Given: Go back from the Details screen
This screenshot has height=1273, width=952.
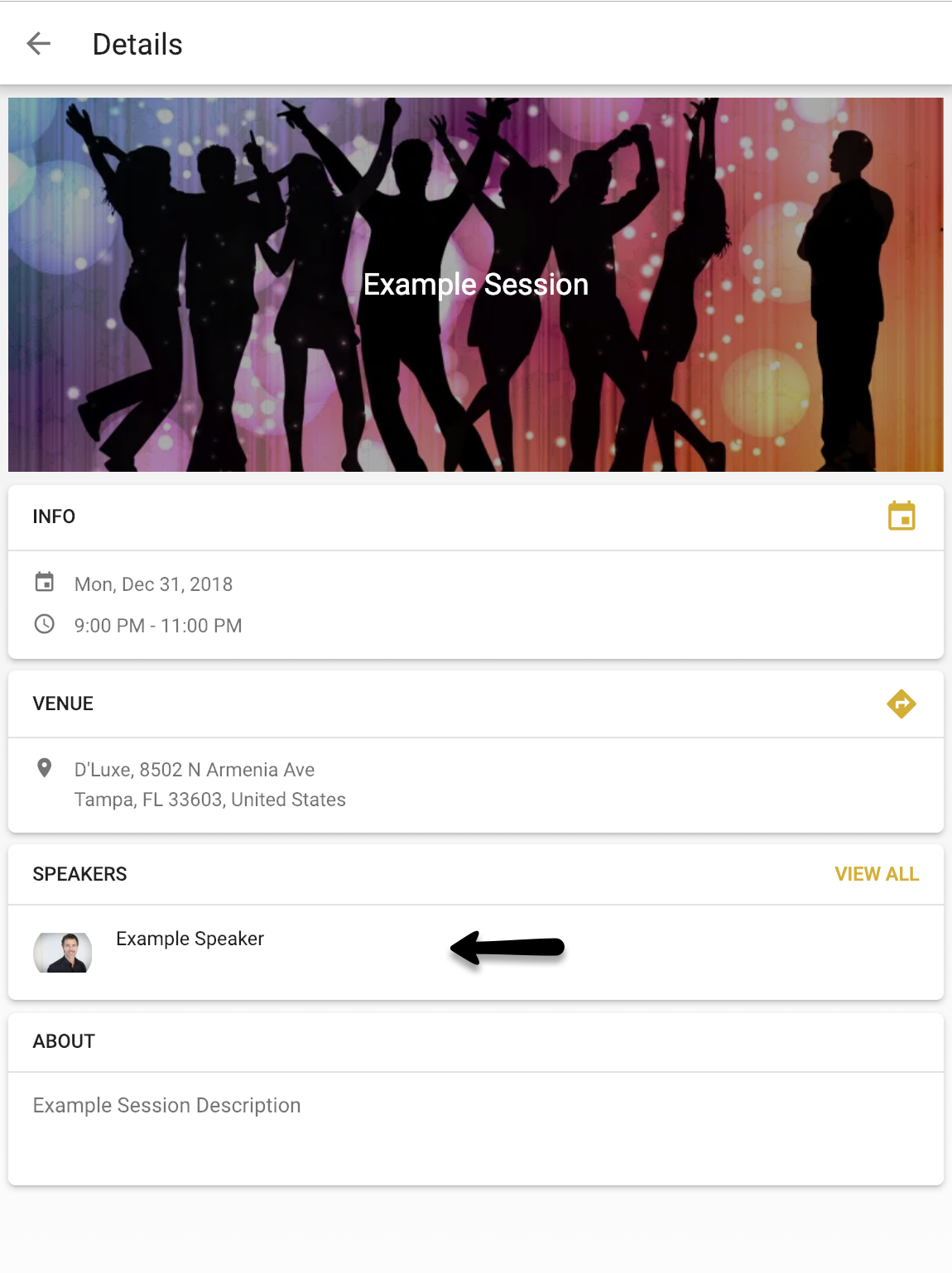Looking at the screenshot, I should [x=39, y=44].
